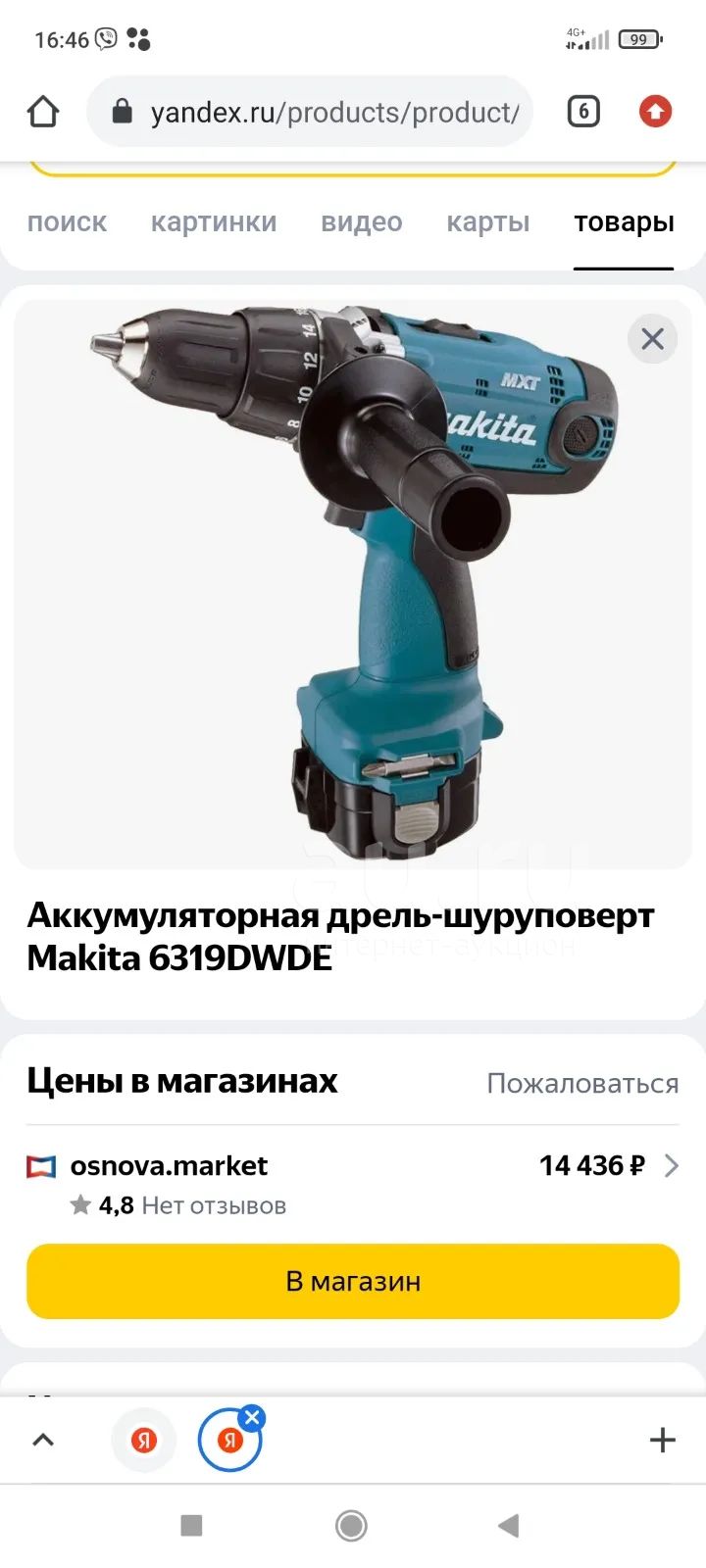Open recent apps with the square button
Image resolution: width=706 pixels, height=1568 pixels.
tap(191, 1525)
